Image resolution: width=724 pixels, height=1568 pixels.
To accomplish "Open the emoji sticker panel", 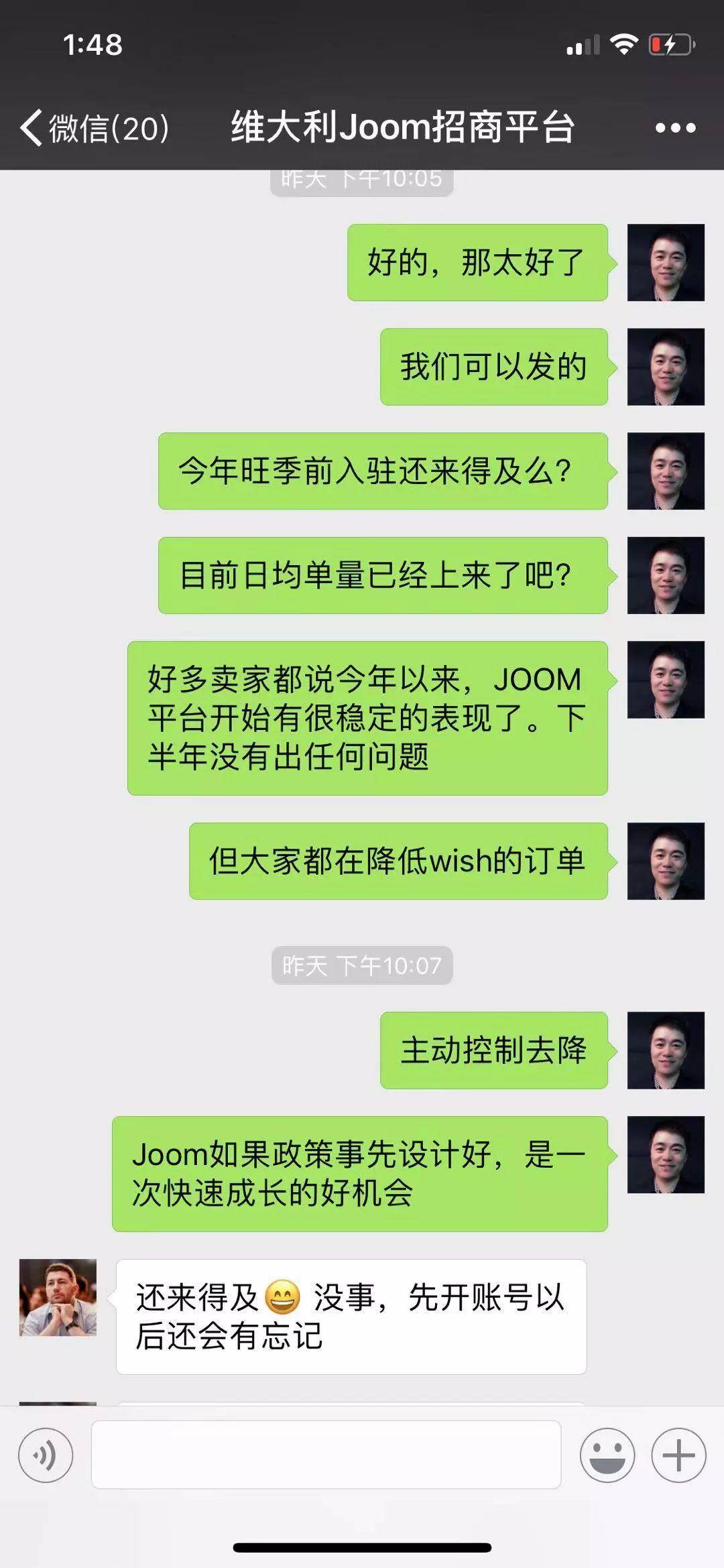I will click(x=607, y=1455).
